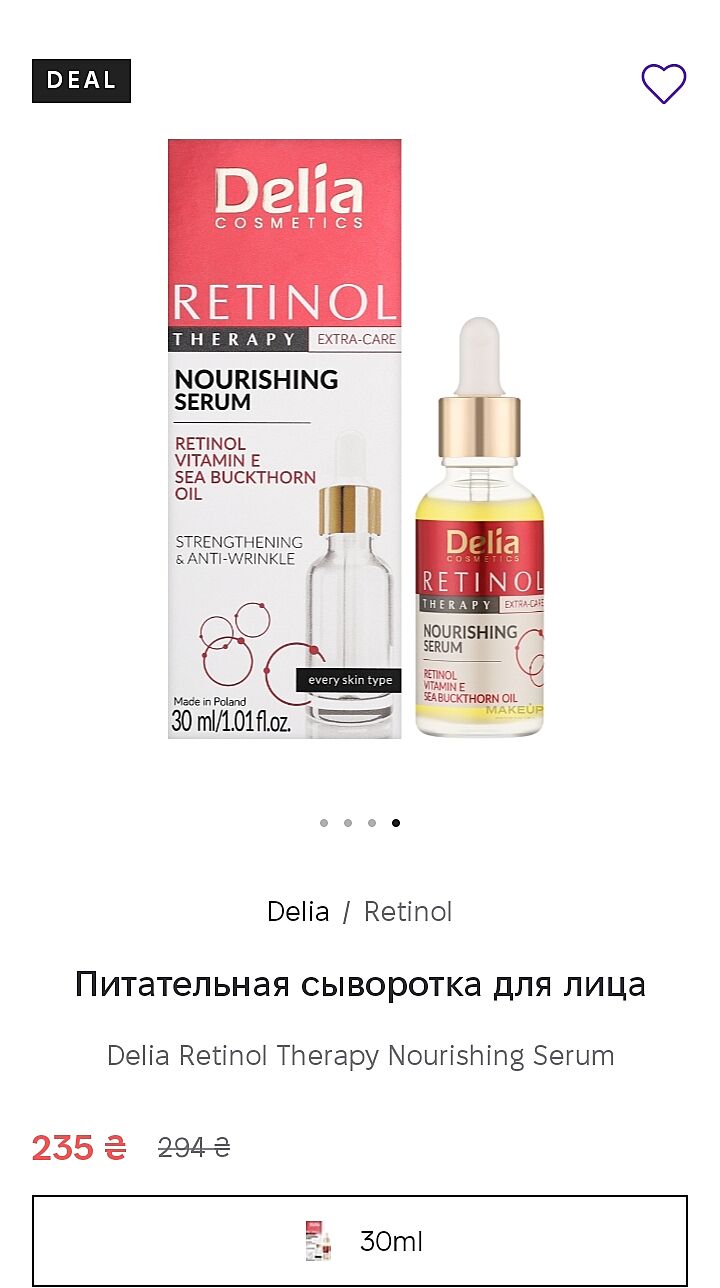Select the 30ml size option
Screen dimensions: 720x1288
(x=360, y=1241)
